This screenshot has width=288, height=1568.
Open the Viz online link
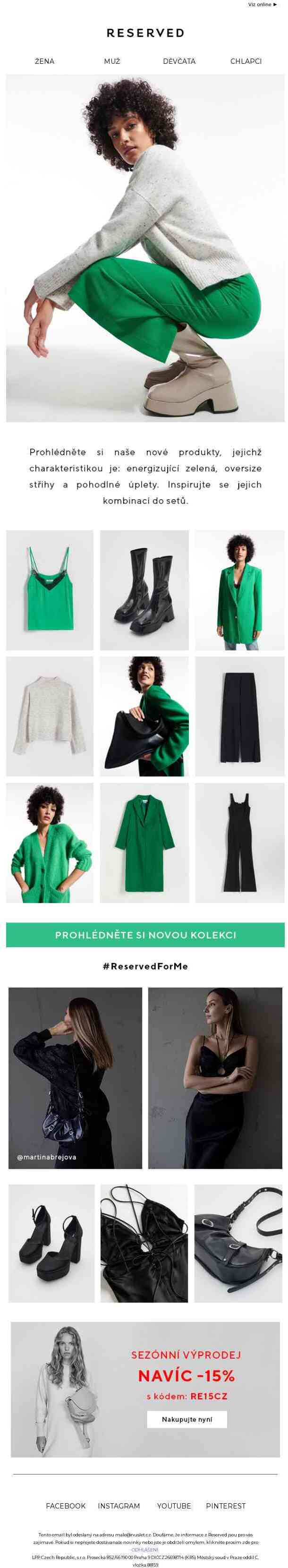[262, 4]
